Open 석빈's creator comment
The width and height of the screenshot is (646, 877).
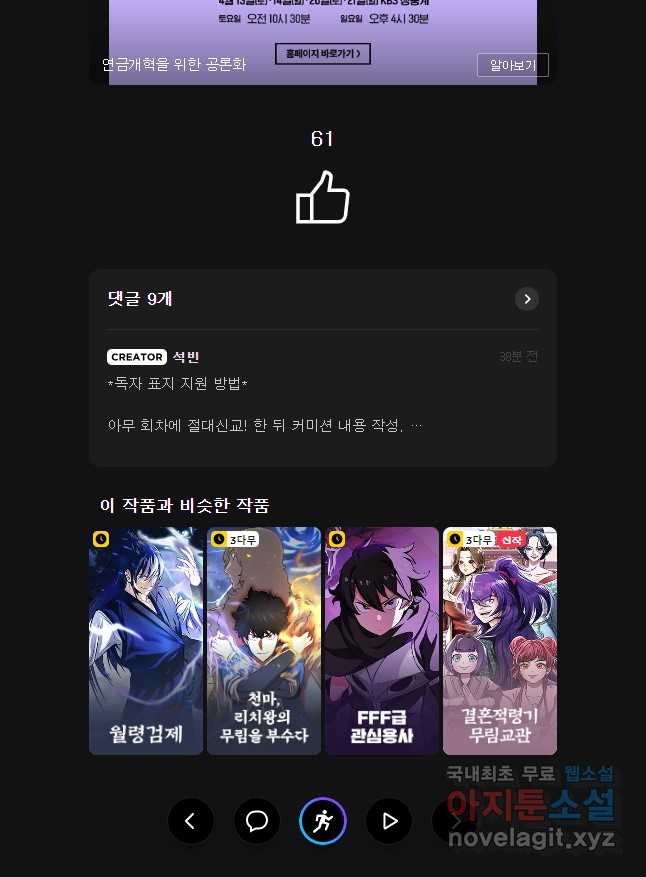pos(322,395)
